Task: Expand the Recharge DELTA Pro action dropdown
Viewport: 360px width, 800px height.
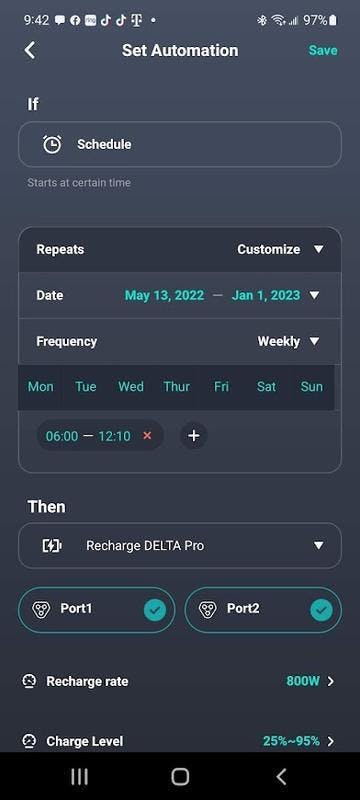Action: point(179,545)
